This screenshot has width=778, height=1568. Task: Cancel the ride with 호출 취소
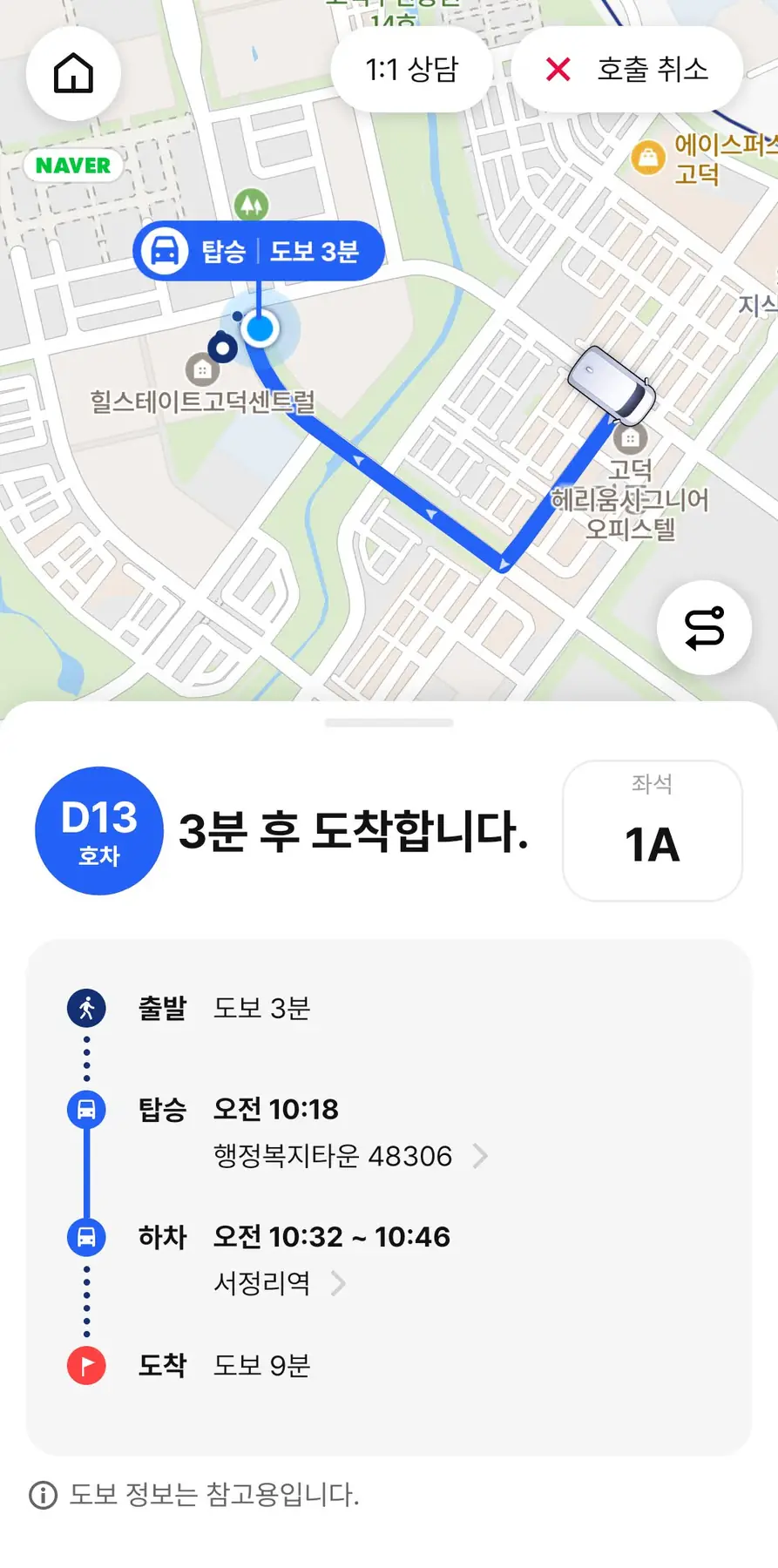(627, 70)
